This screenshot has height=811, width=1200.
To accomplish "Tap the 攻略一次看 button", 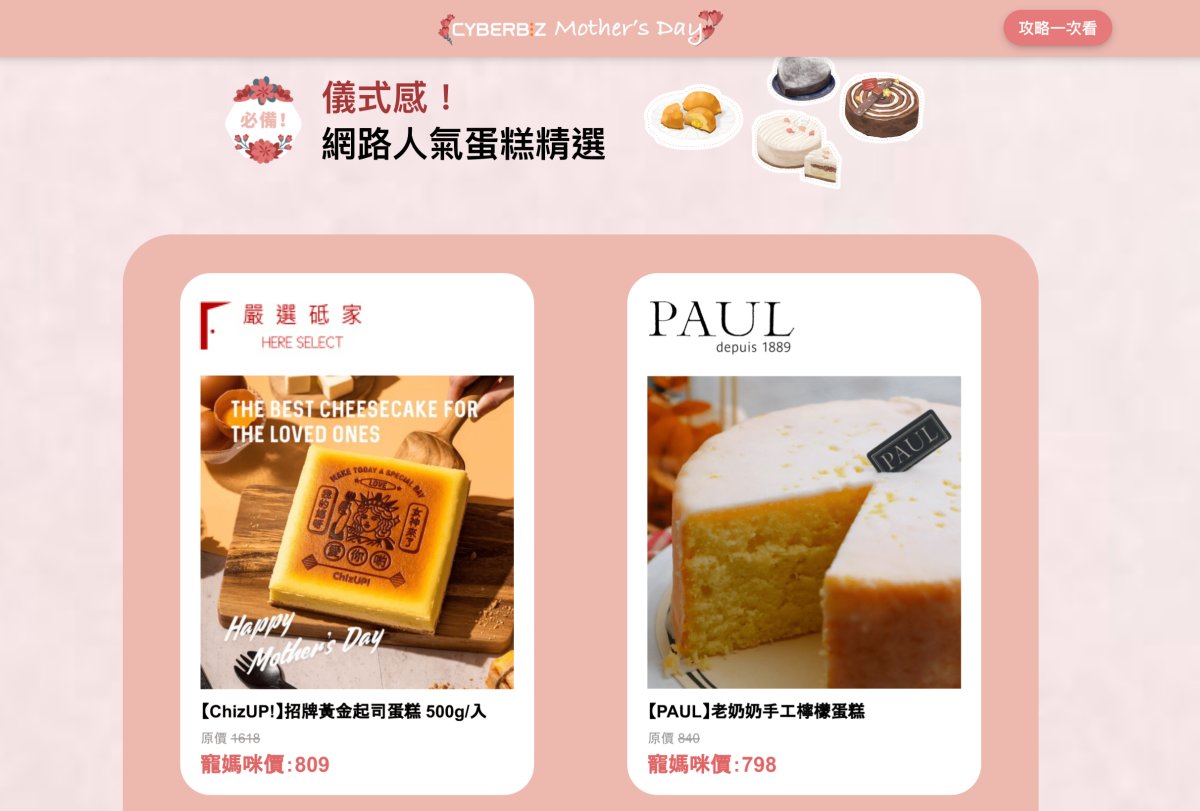I will click(x=1057, y=28).
